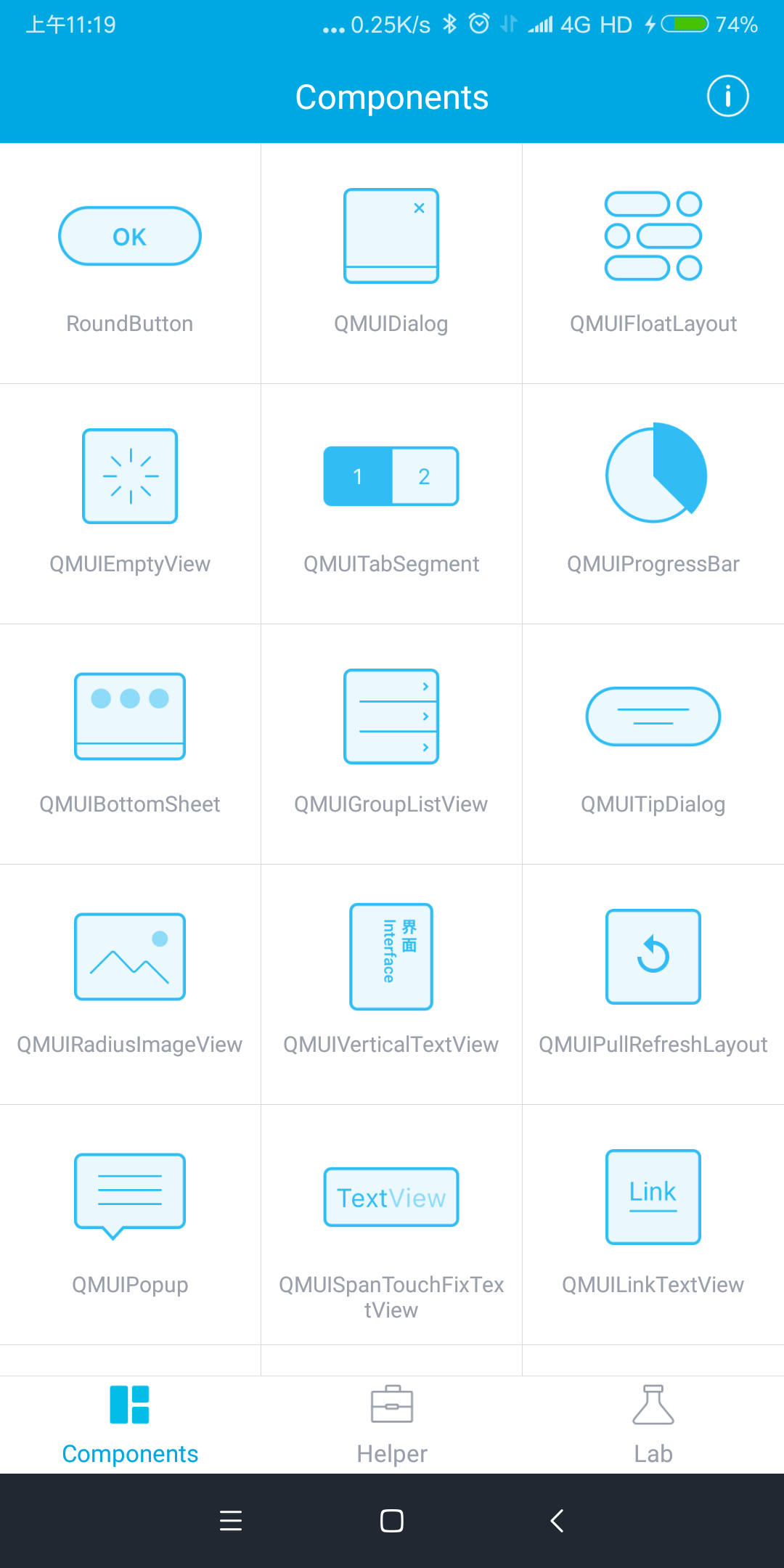The width and height of the screenshot is (784, 1568).
Task: Select tab 1 in QMUITabSegment preview
Action: [357, 475]
